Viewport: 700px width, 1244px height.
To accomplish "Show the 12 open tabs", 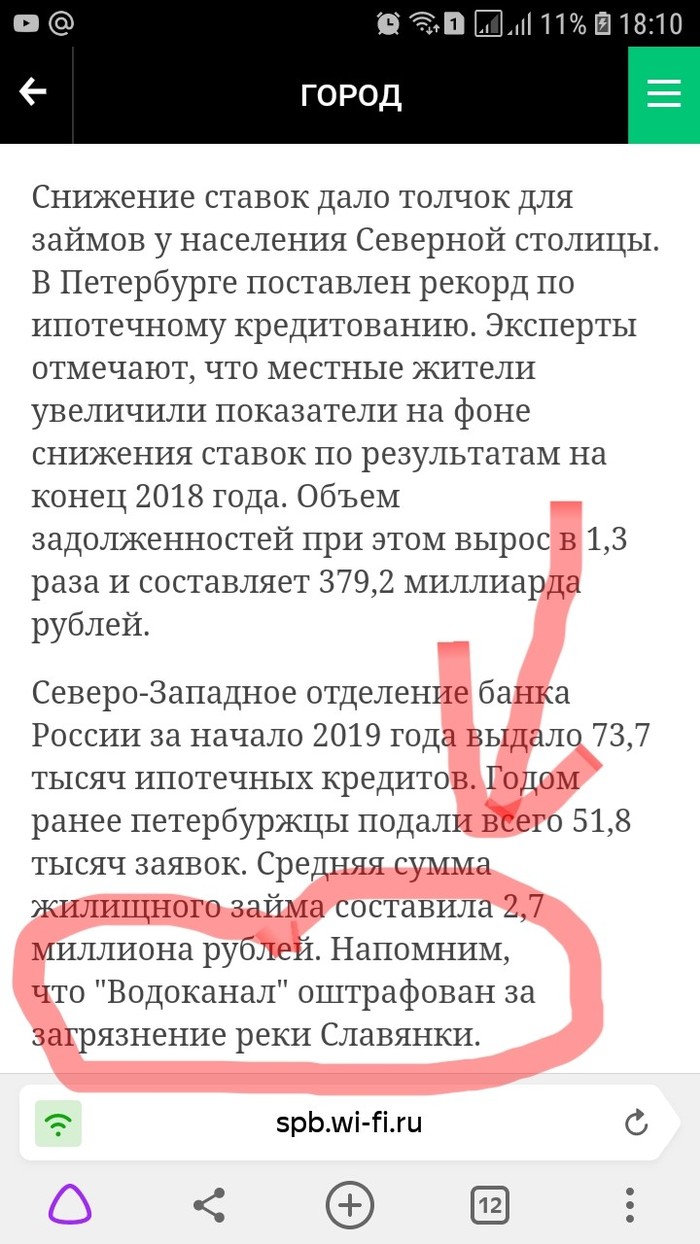I will [x=490, y=1205].
